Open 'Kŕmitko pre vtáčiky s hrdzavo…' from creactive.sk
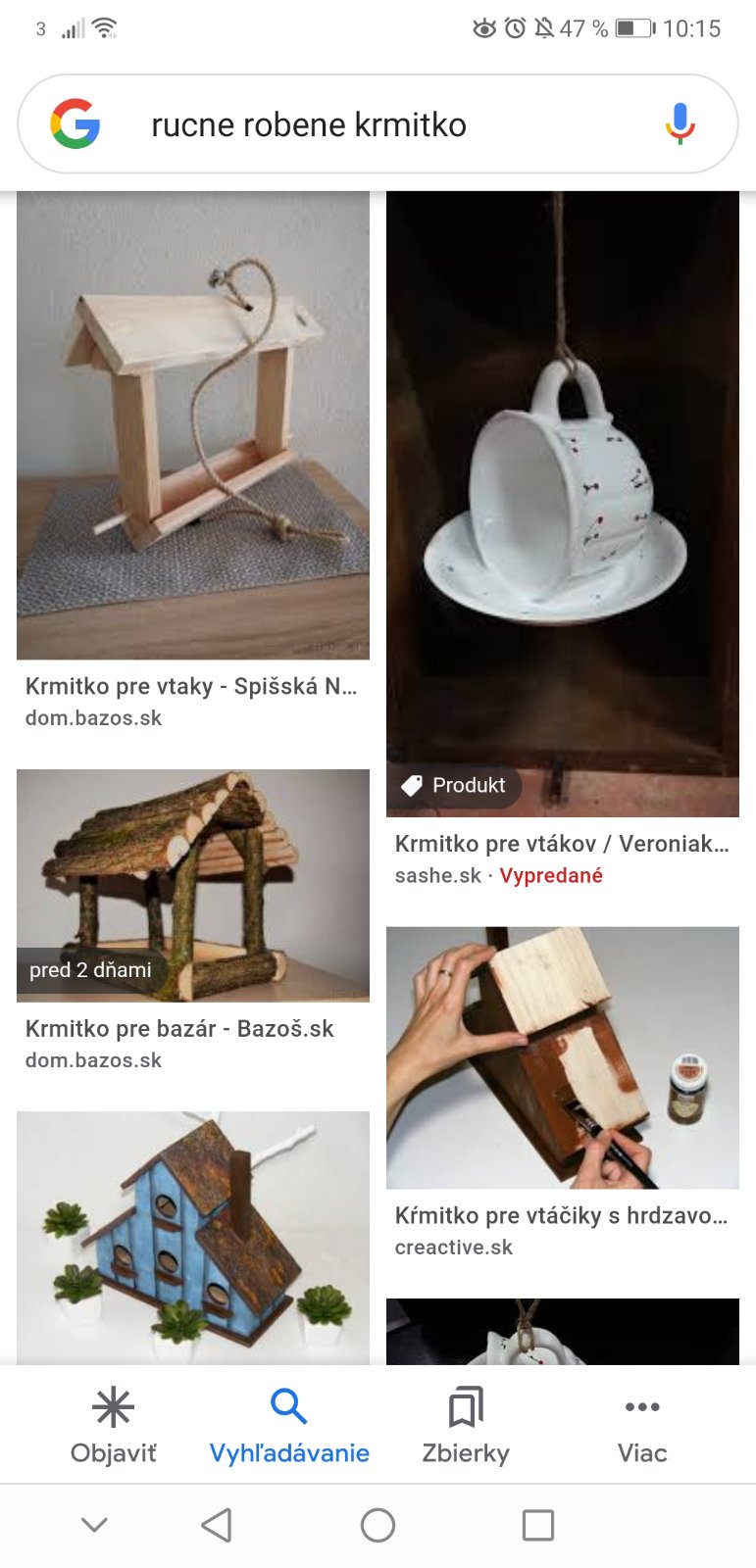The width and height of the screenshot is (756, 1568). coord(562,1058)
